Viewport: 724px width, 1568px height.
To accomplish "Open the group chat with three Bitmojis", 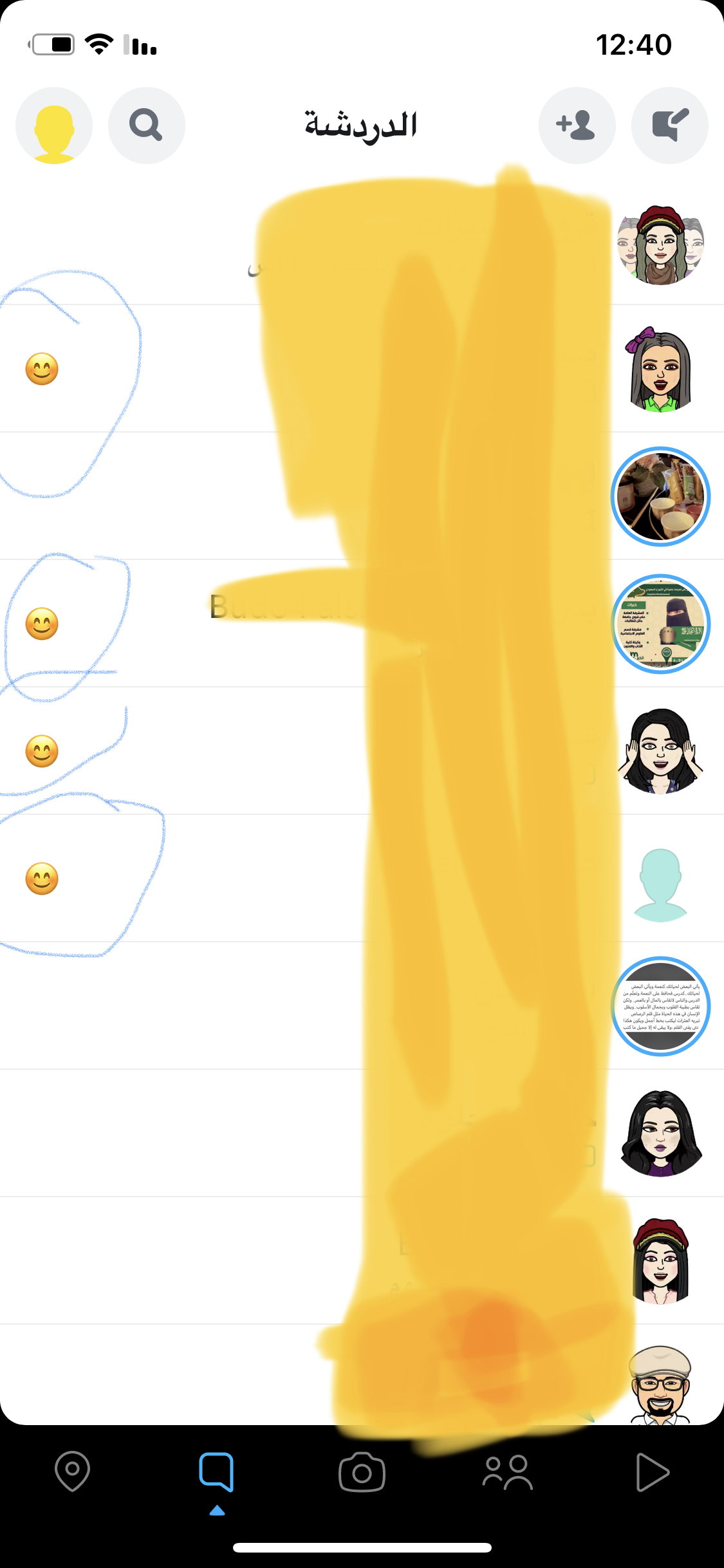I will (660, 245).
